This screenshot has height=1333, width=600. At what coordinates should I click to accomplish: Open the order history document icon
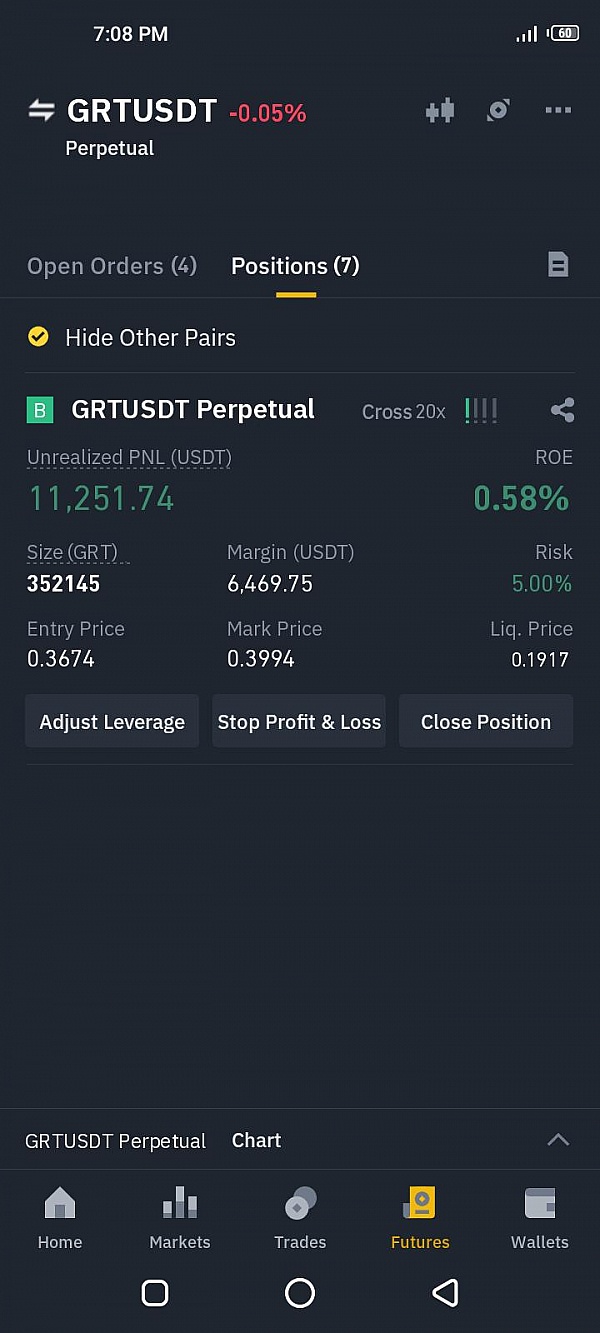coord(558,265)
